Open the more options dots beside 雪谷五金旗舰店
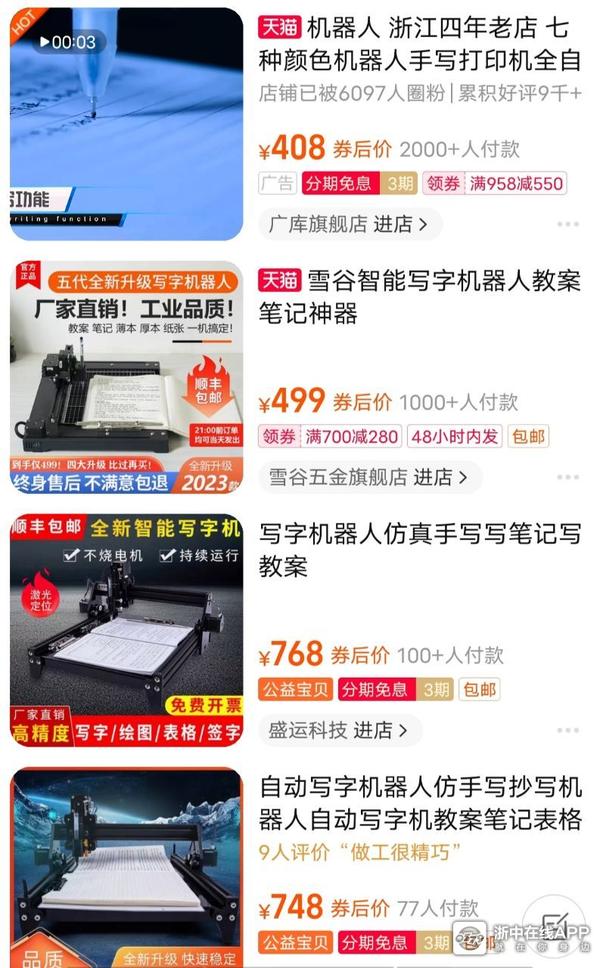 click(568, 478)
